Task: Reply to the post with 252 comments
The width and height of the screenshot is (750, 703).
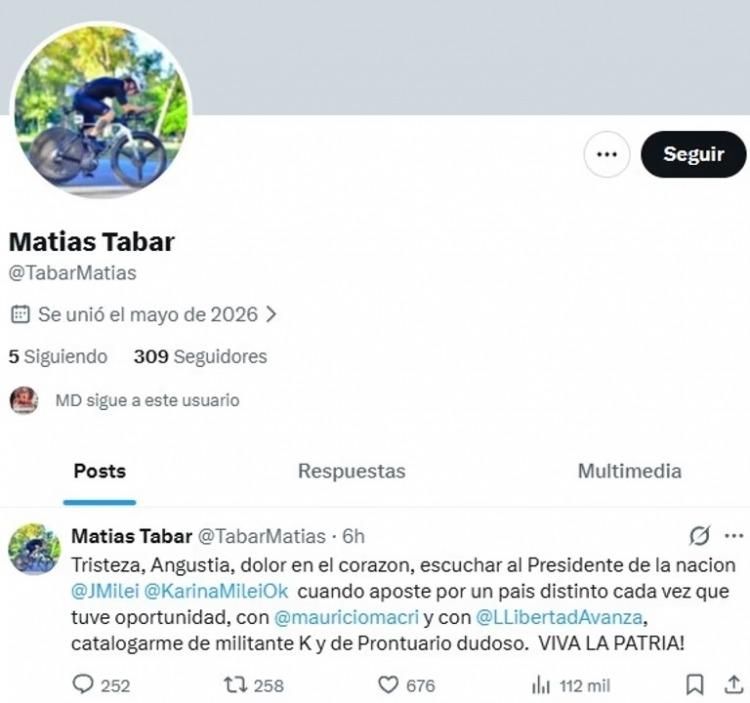Action: tap(101, 685)
